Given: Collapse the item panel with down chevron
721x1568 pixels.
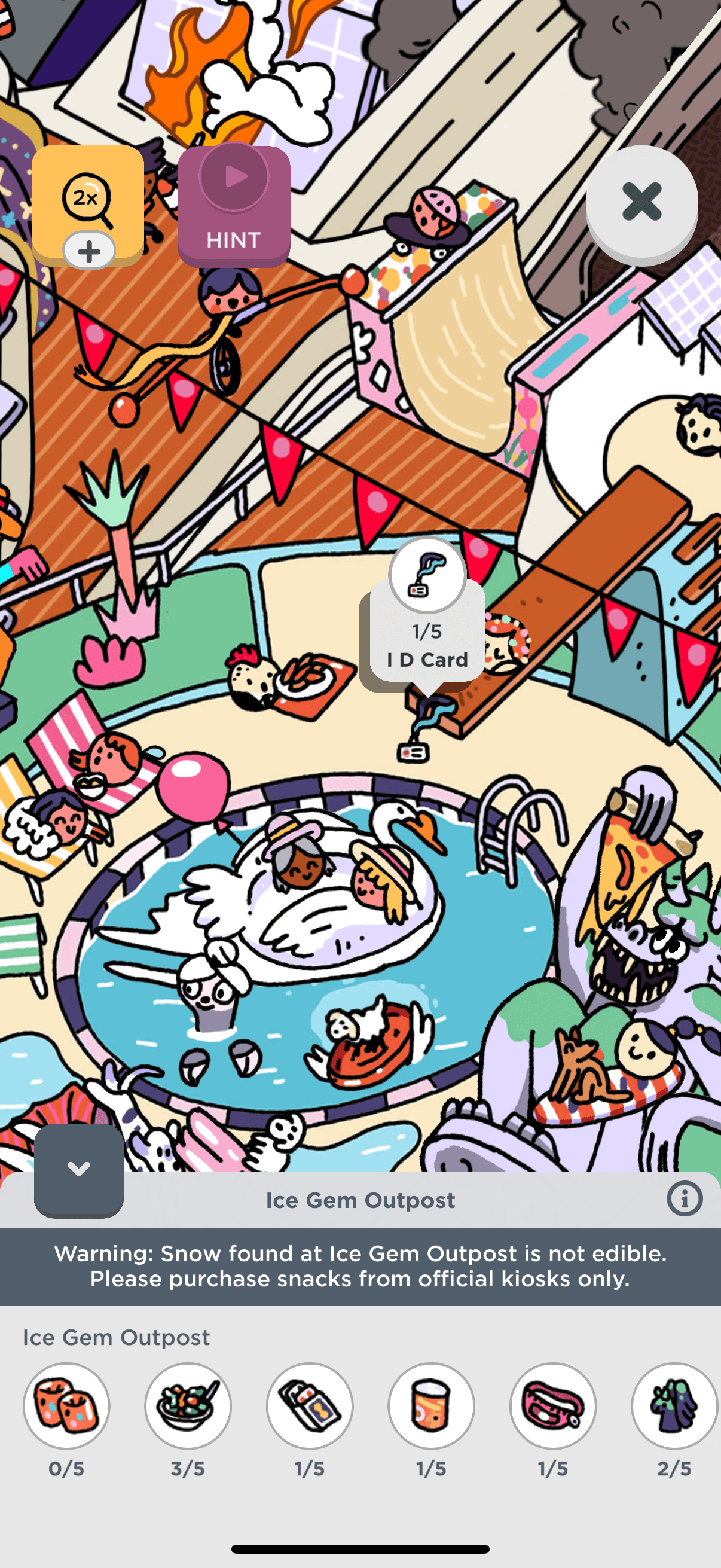Looking at the screenshot, I should point(78,1169).
